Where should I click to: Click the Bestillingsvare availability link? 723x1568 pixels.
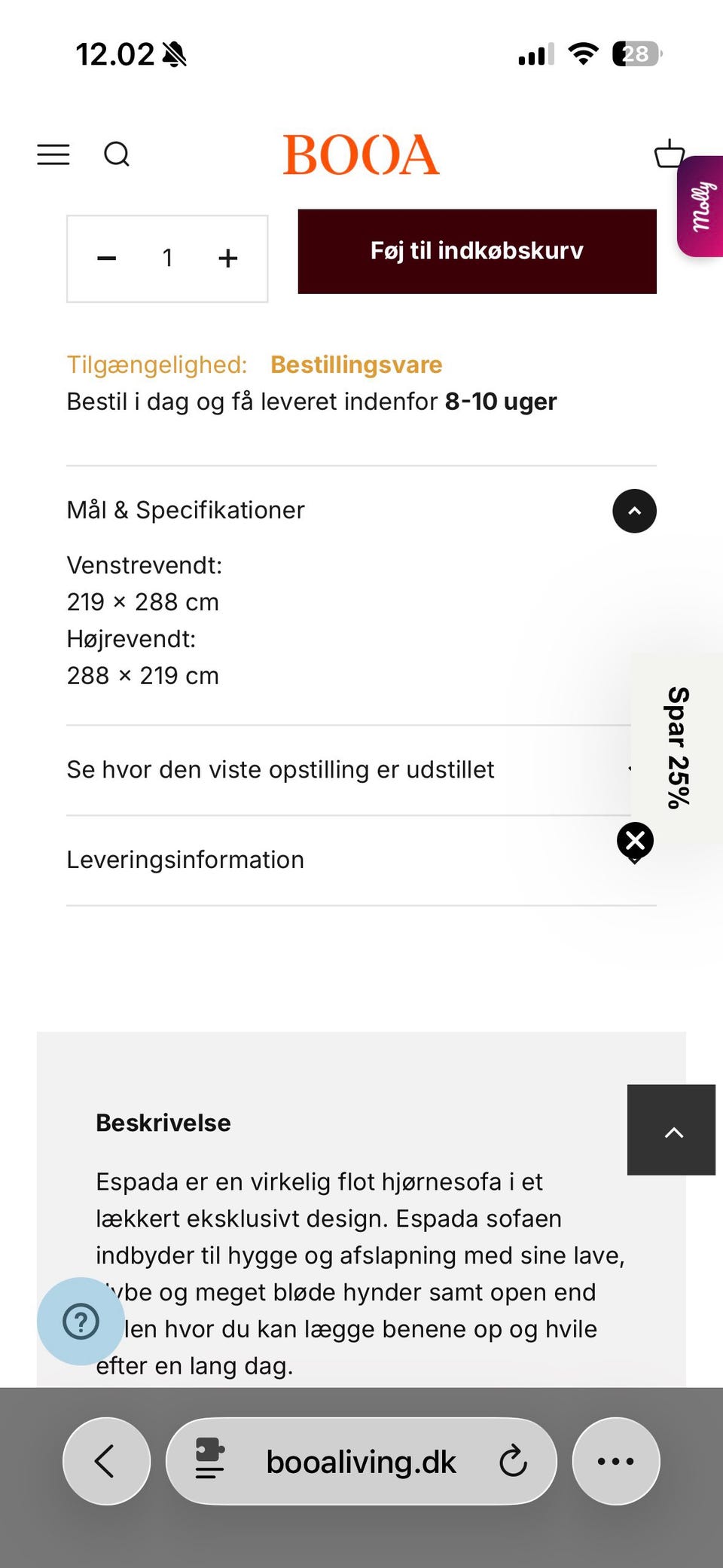[x=356, y=364]
